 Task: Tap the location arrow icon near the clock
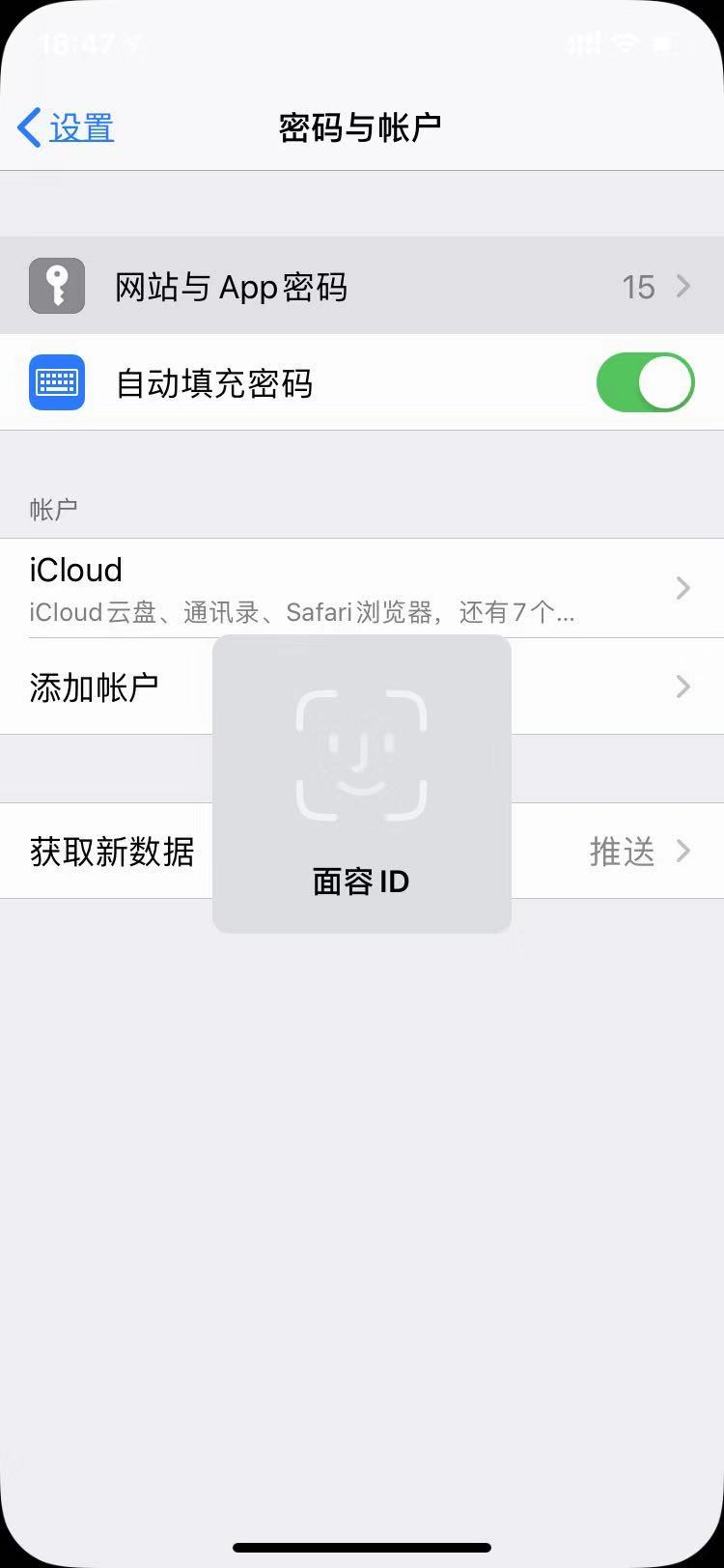pyautogui.click(x=130, y=42)
